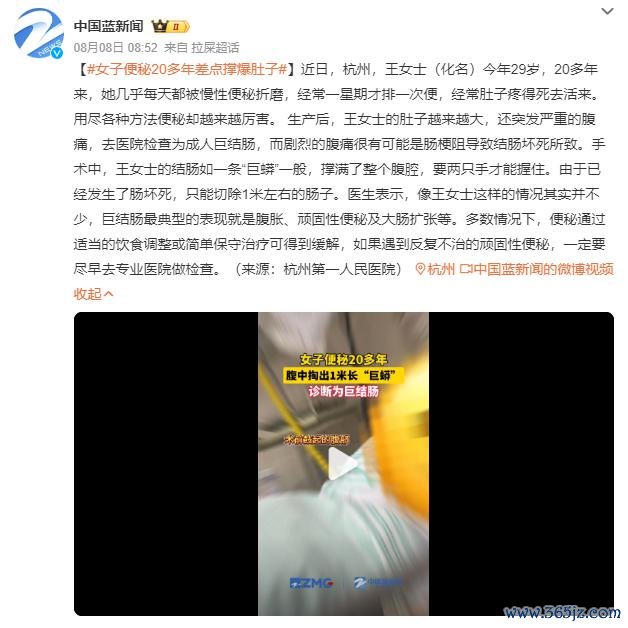The image size is (628, 628).
Task: Open the 中国蓝新闻 account name
Action: [x=108, y=26]
